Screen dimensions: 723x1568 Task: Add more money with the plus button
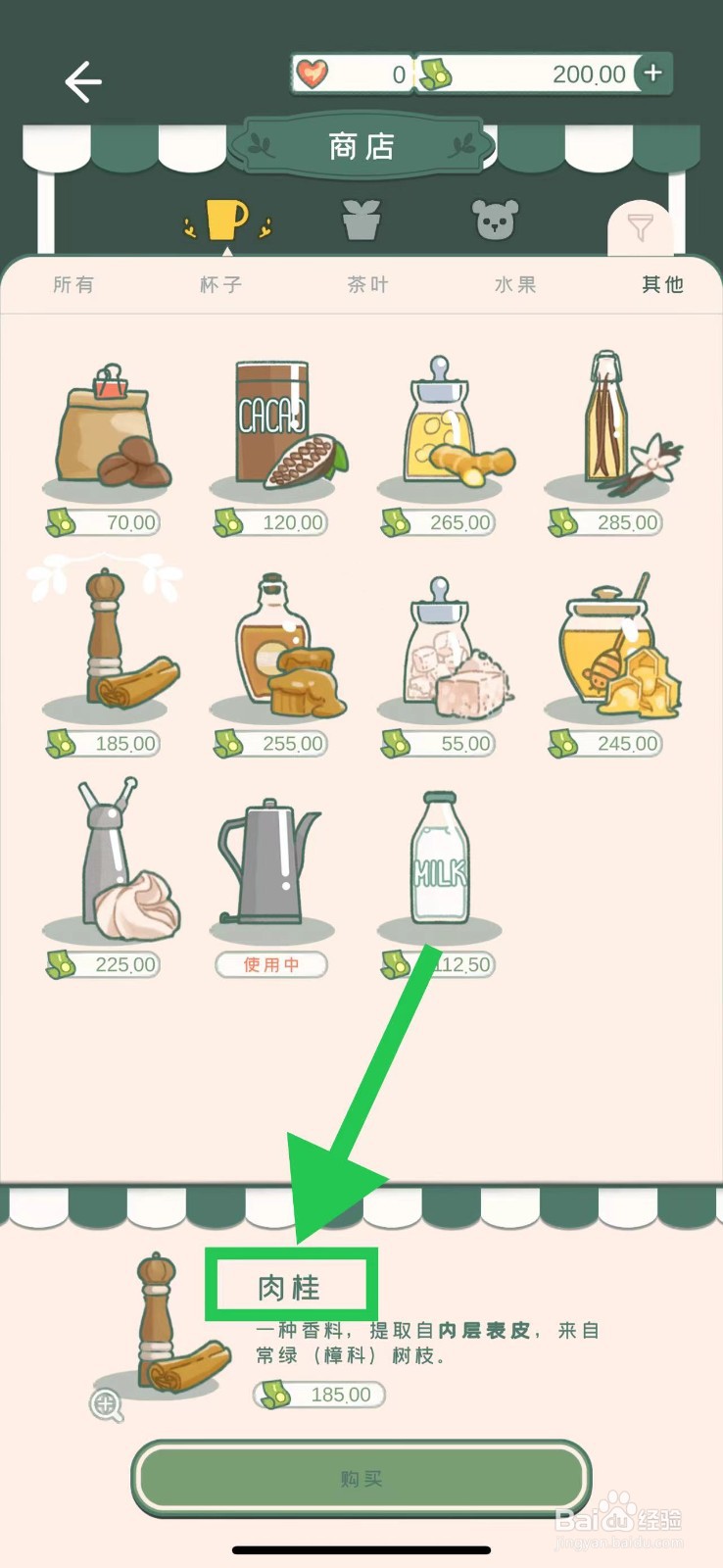(x=653, y=73)
